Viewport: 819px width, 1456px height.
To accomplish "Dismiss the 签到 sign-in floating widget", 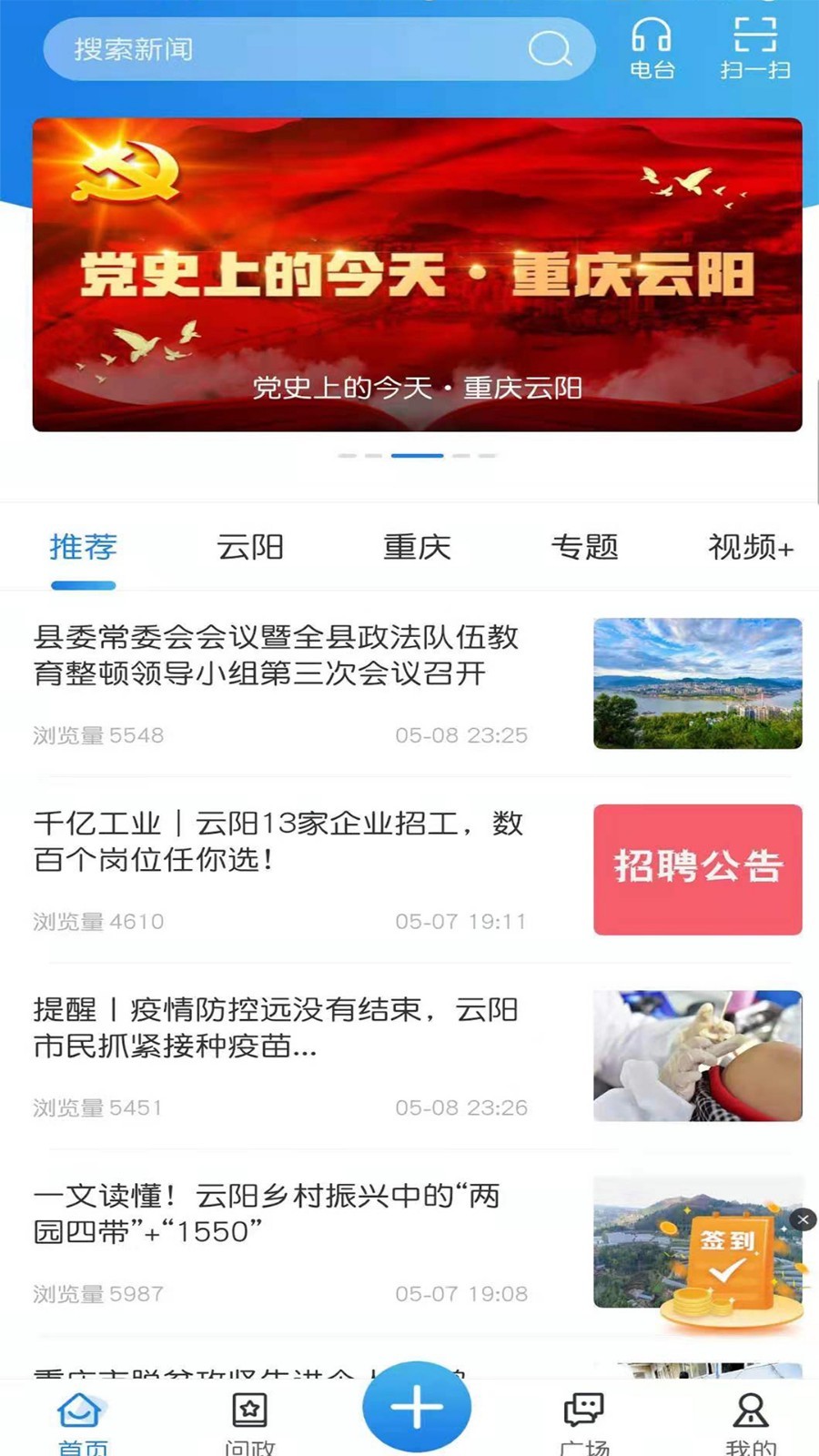I will click(x=804, y=1218).
